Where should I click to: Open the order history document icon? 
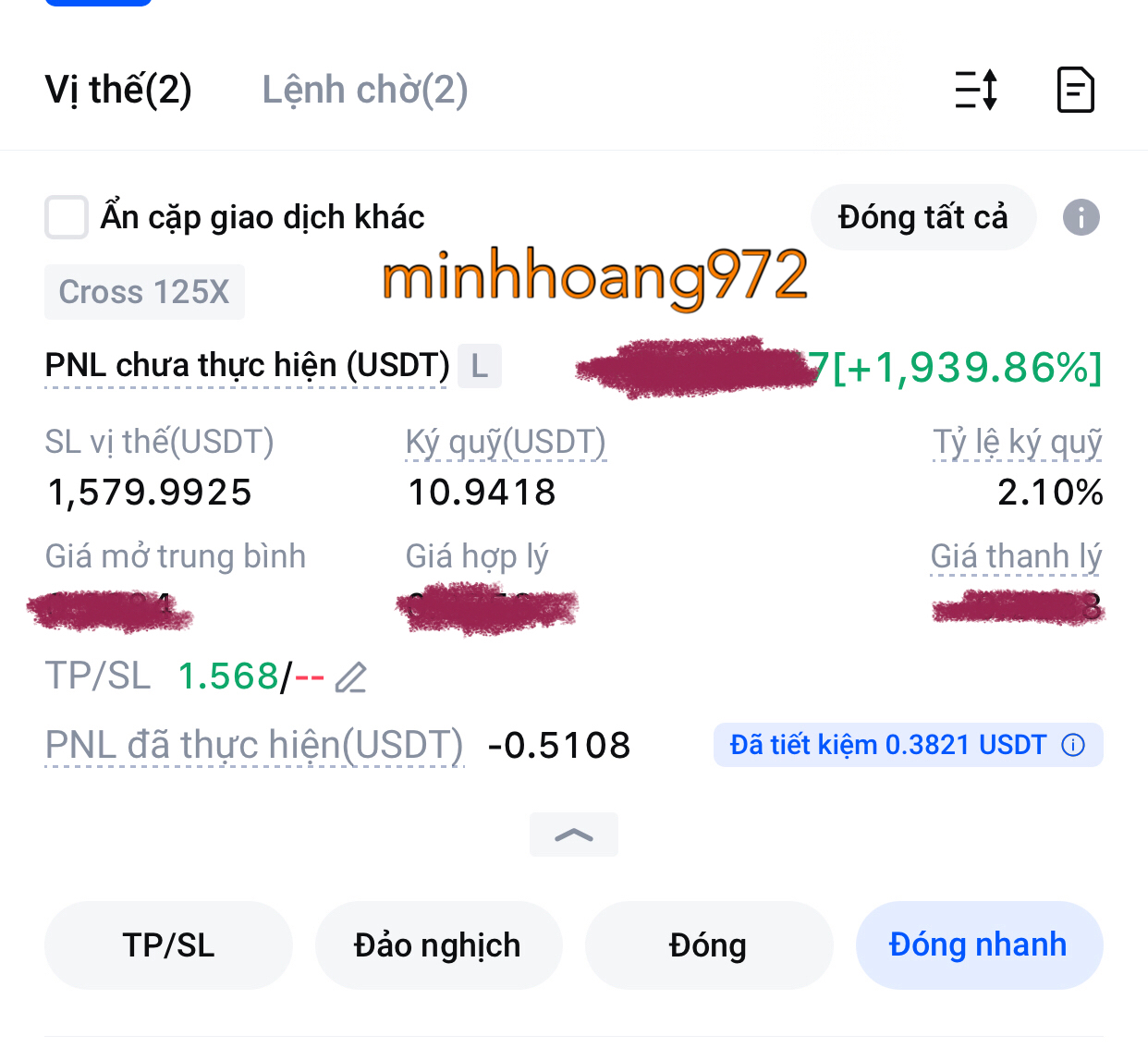(x=1075, y=91)
